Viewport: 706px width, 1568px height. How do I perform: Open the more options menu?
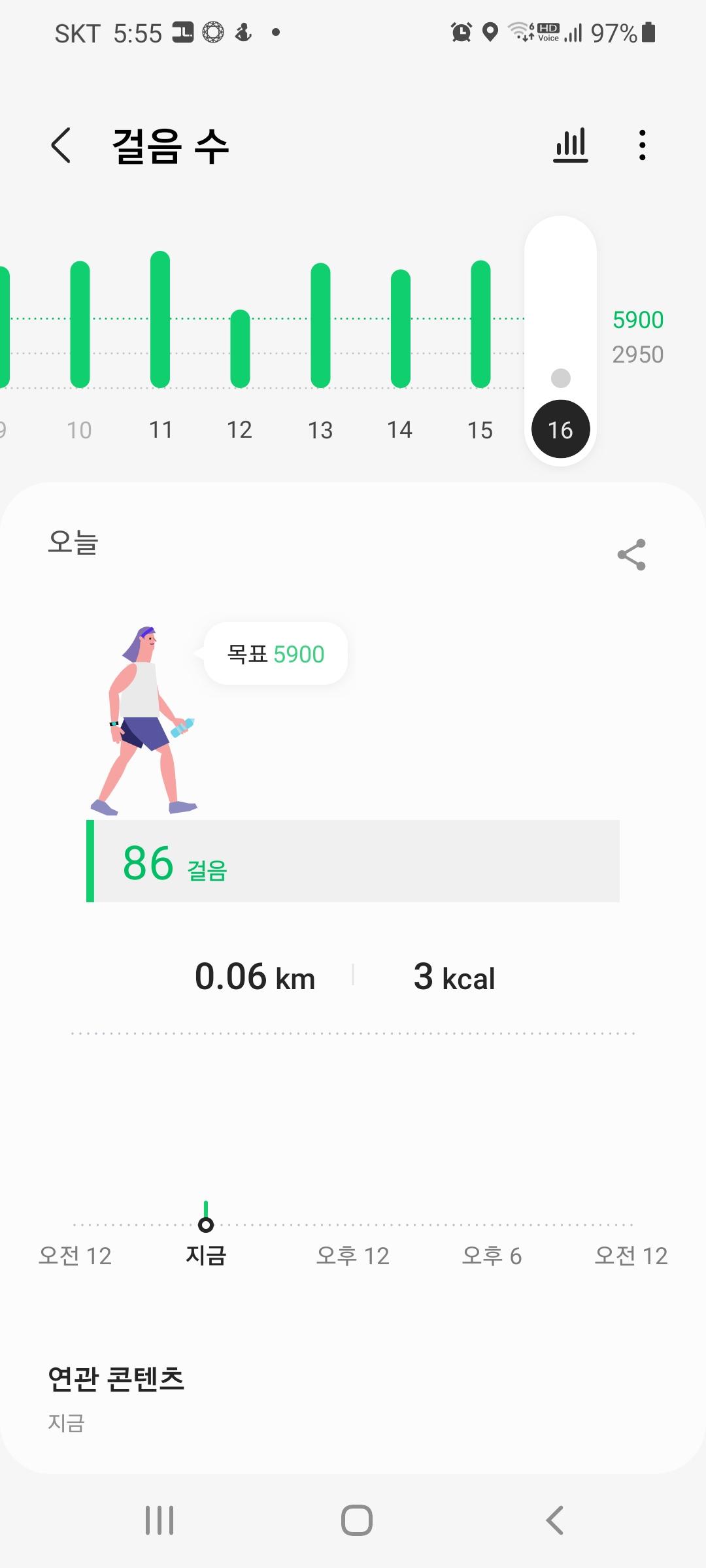(x=642, y=145)
